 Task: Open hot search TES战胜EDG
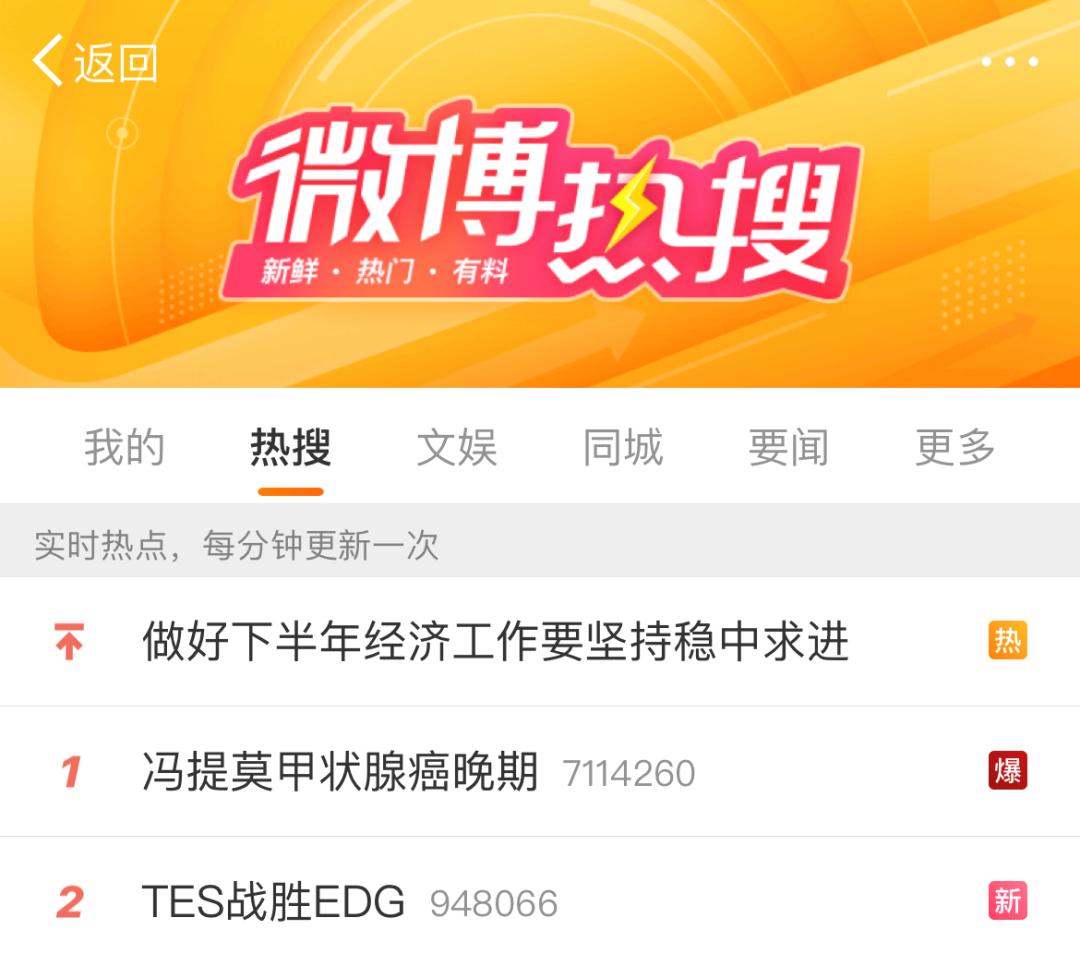tap(273, 903)
